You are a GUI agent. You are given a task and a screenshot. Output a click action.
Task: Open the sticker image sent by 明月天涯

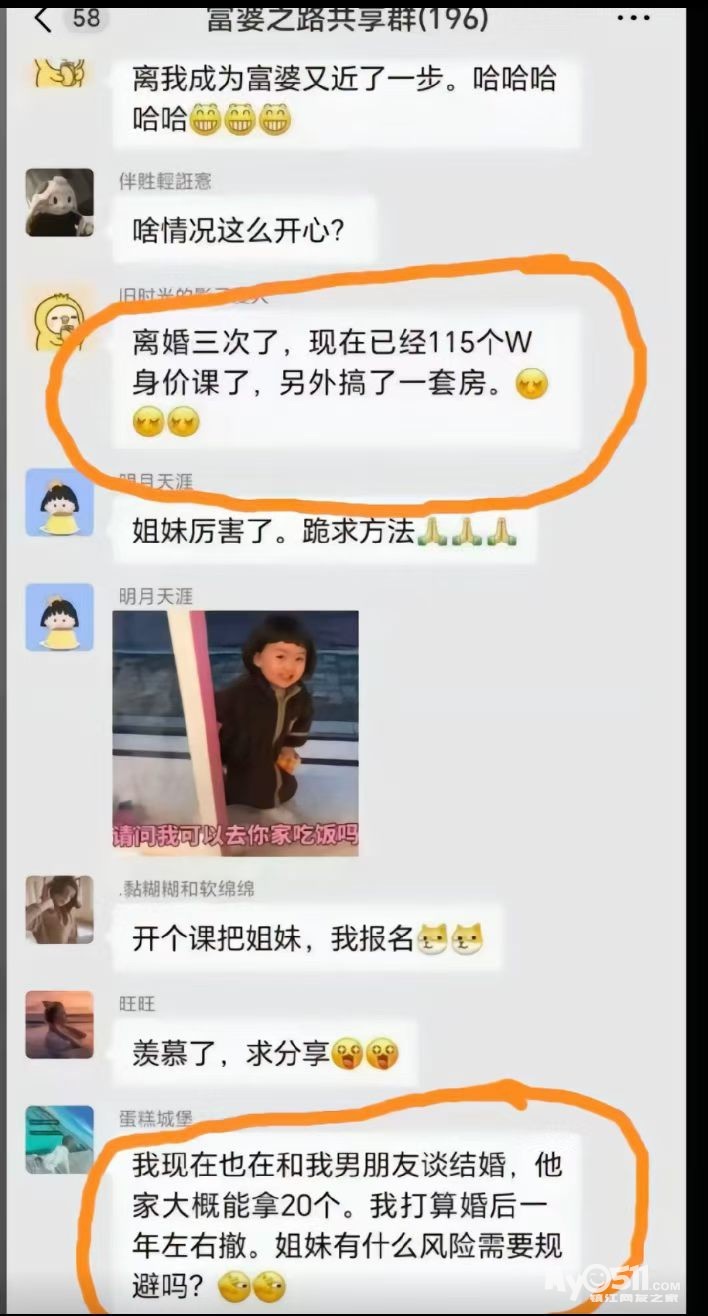click(234, 733)
